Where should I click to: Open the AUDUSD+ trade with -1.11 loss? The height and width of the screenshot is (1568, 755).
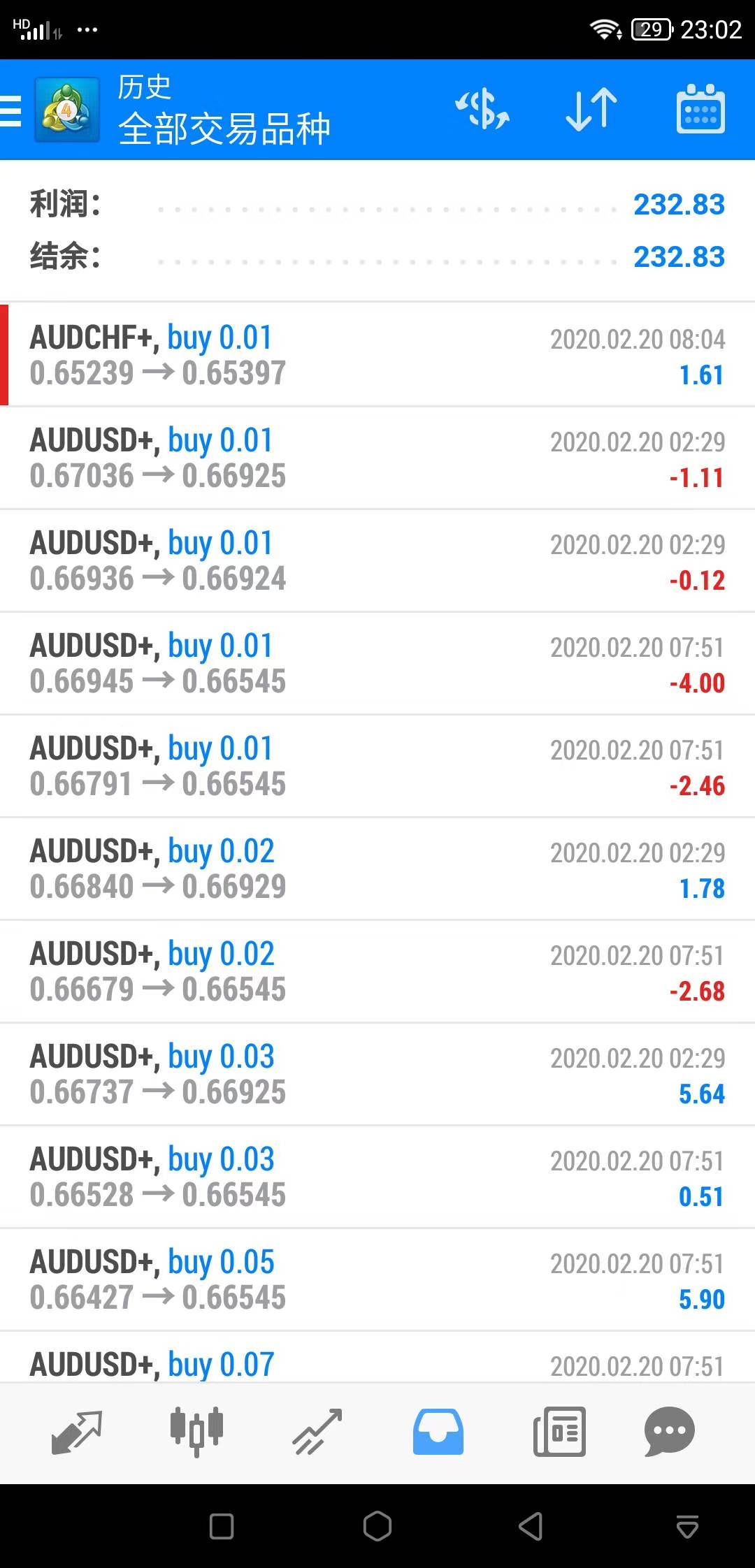377,458
